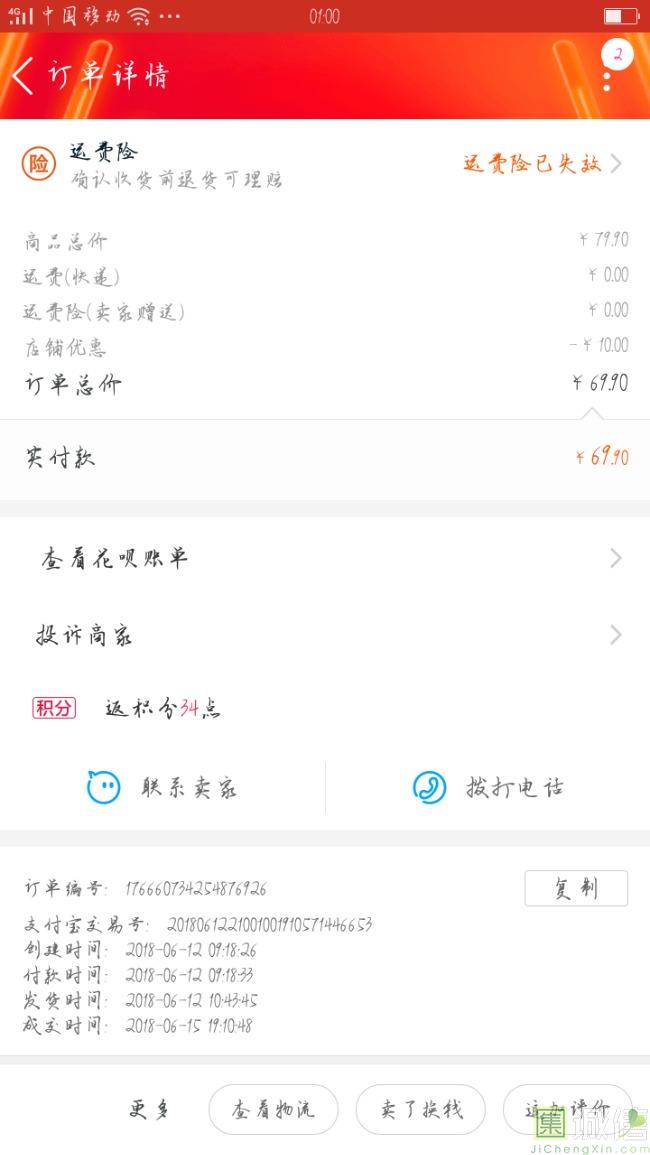650x1155 pixels.
Task: Tap 查看物流 button
Action: click(273, 1109)
